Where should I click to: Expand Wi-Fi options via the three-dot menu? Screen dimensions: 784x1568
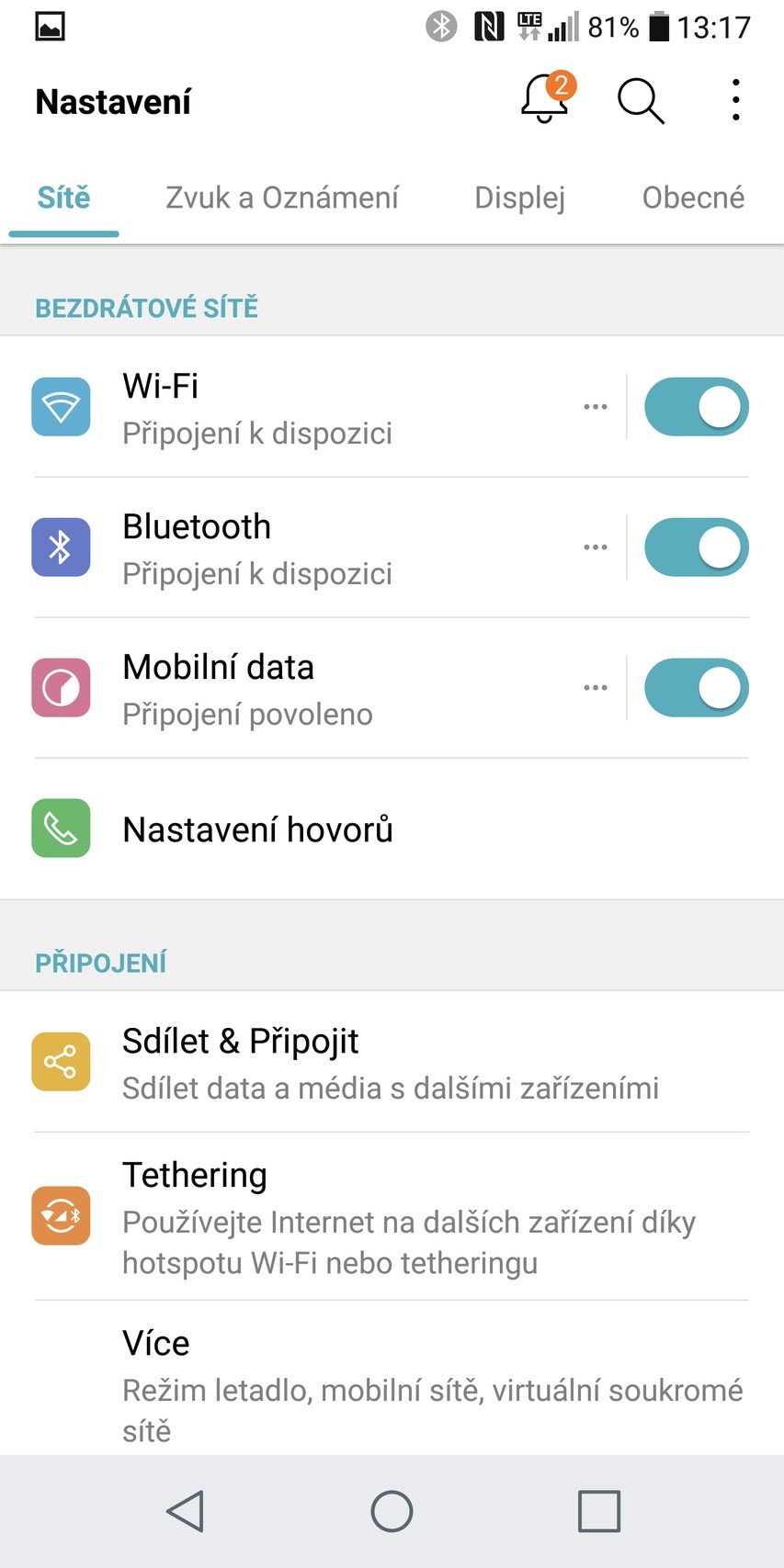click(x=596, y=406)
